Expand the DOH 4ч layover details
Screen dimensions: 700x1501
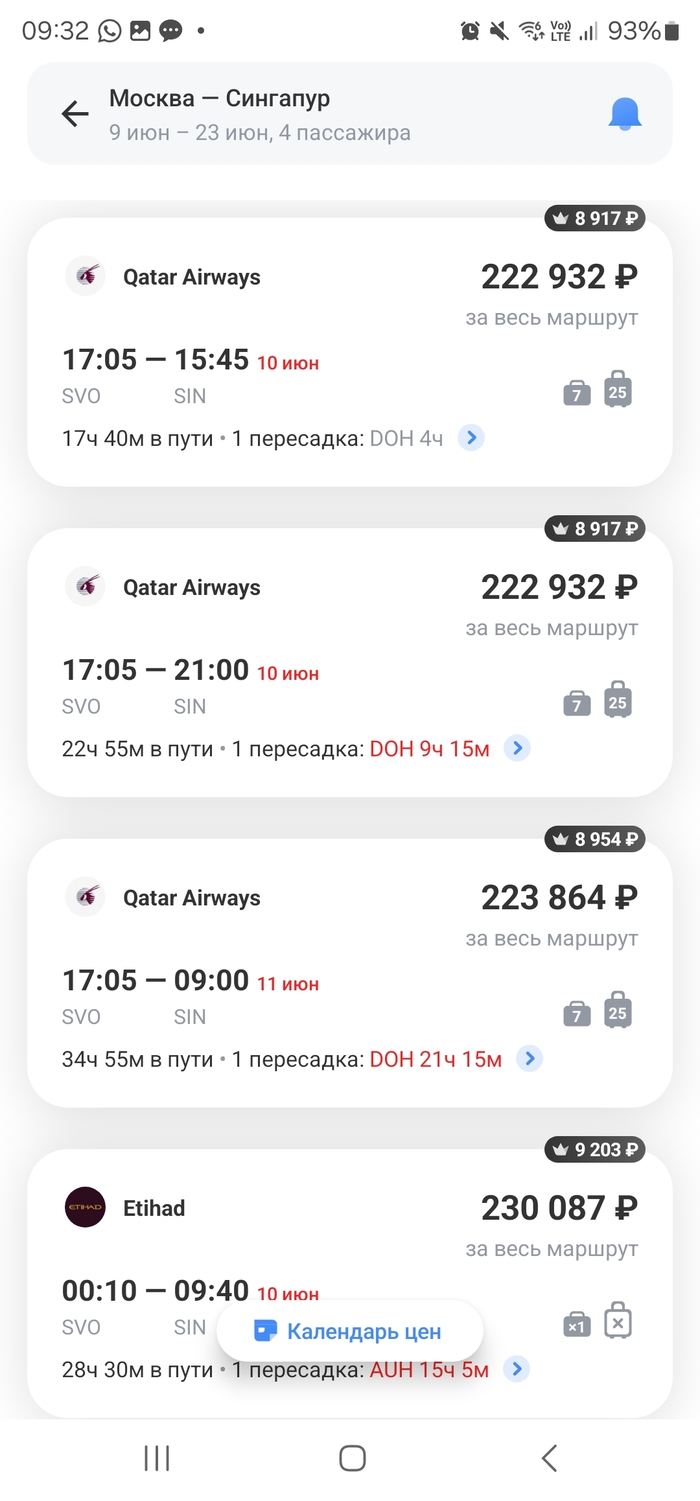(x=471, y=438)
